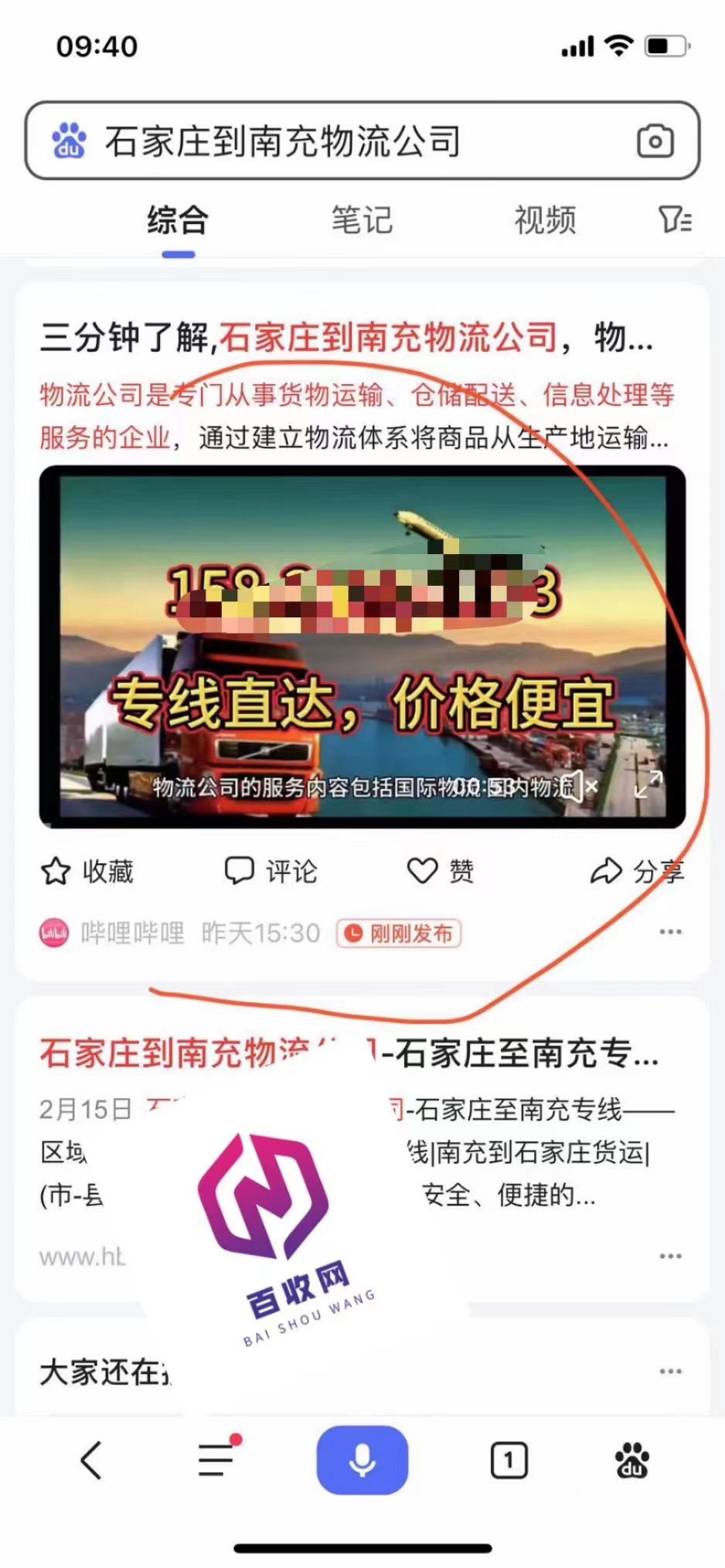This screenshot has width=725, height=1568.
Task: Play the 专线直达 价格便宜 video
Action: click(362, 646)
